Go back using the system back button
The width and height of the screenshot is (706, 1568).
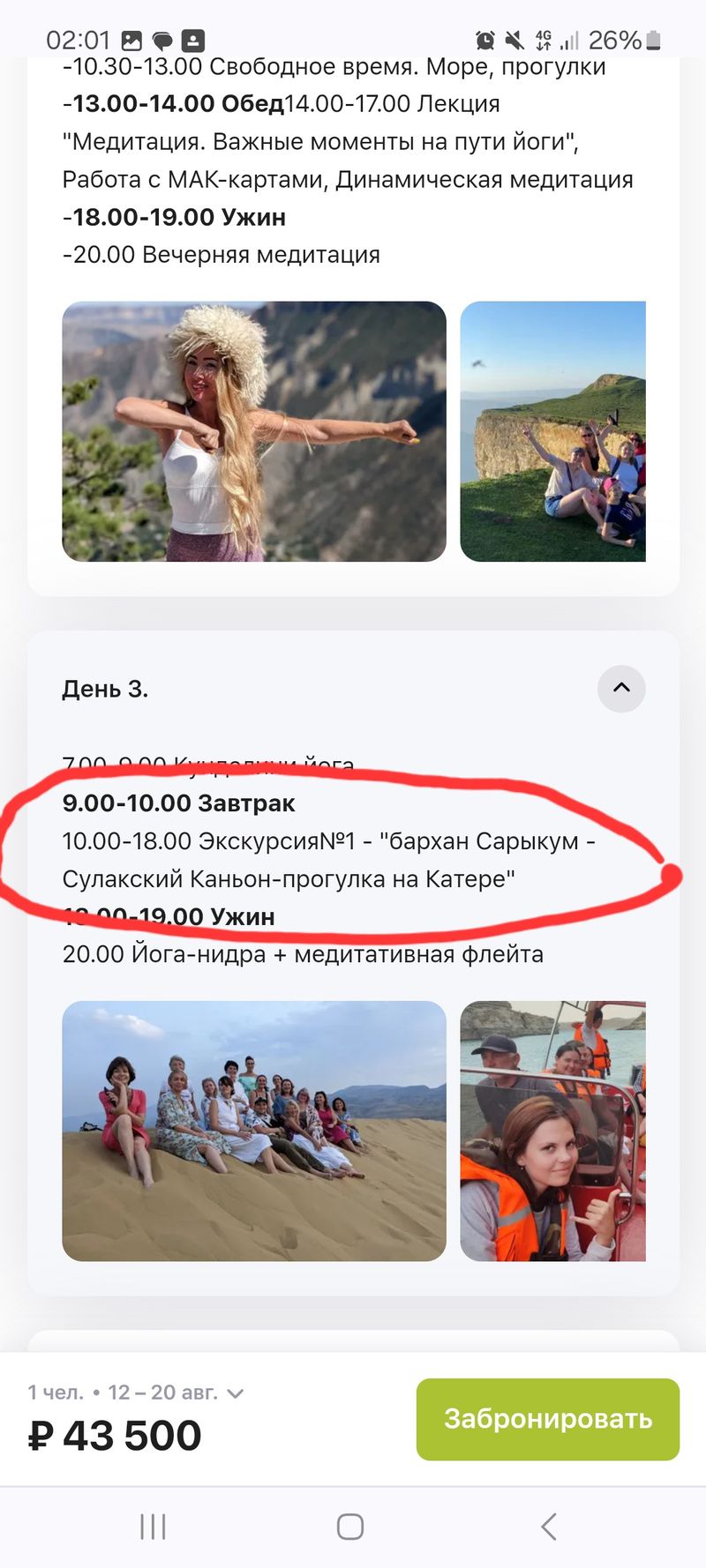(x=549, y=1527)
